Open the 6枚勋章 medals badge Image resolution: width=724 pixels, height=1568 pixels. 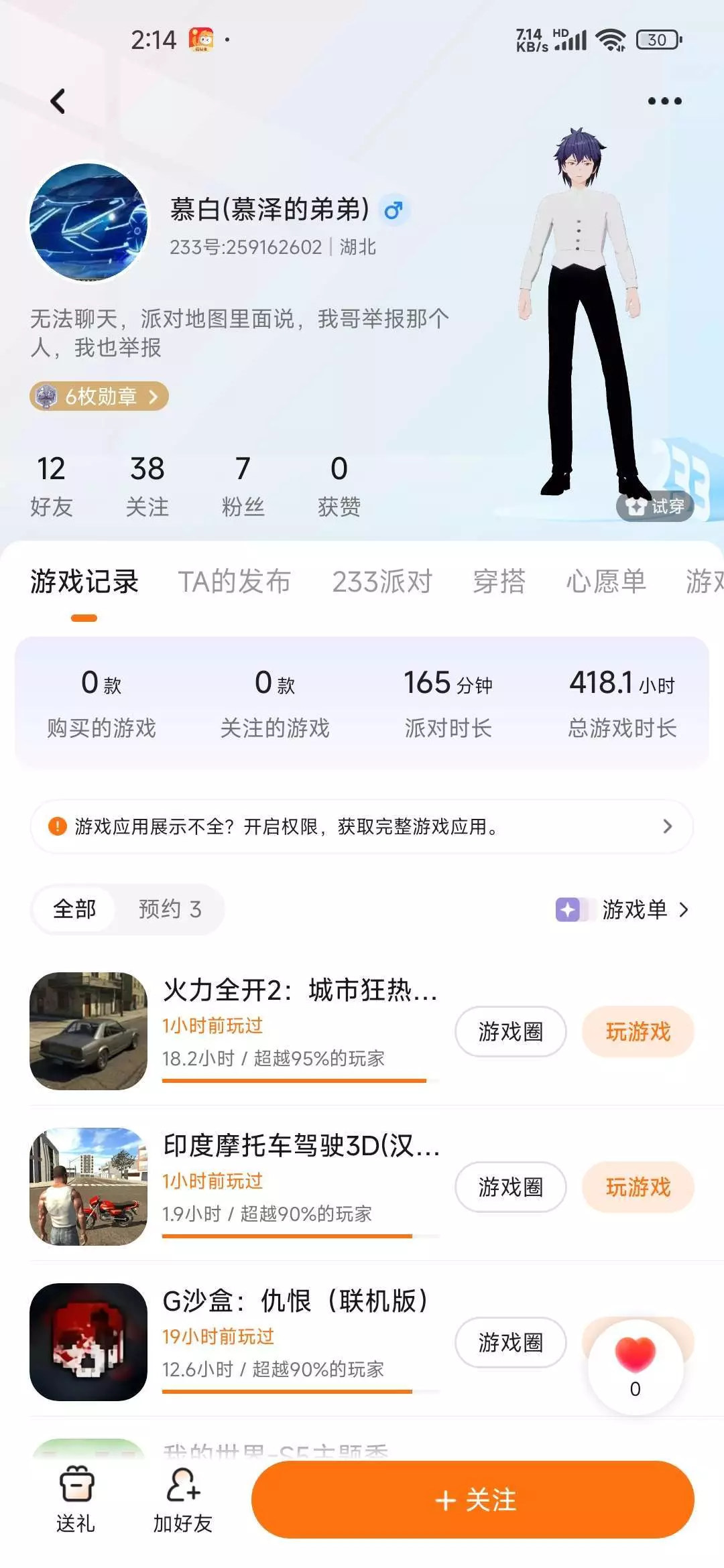click(x=99, y=397)
